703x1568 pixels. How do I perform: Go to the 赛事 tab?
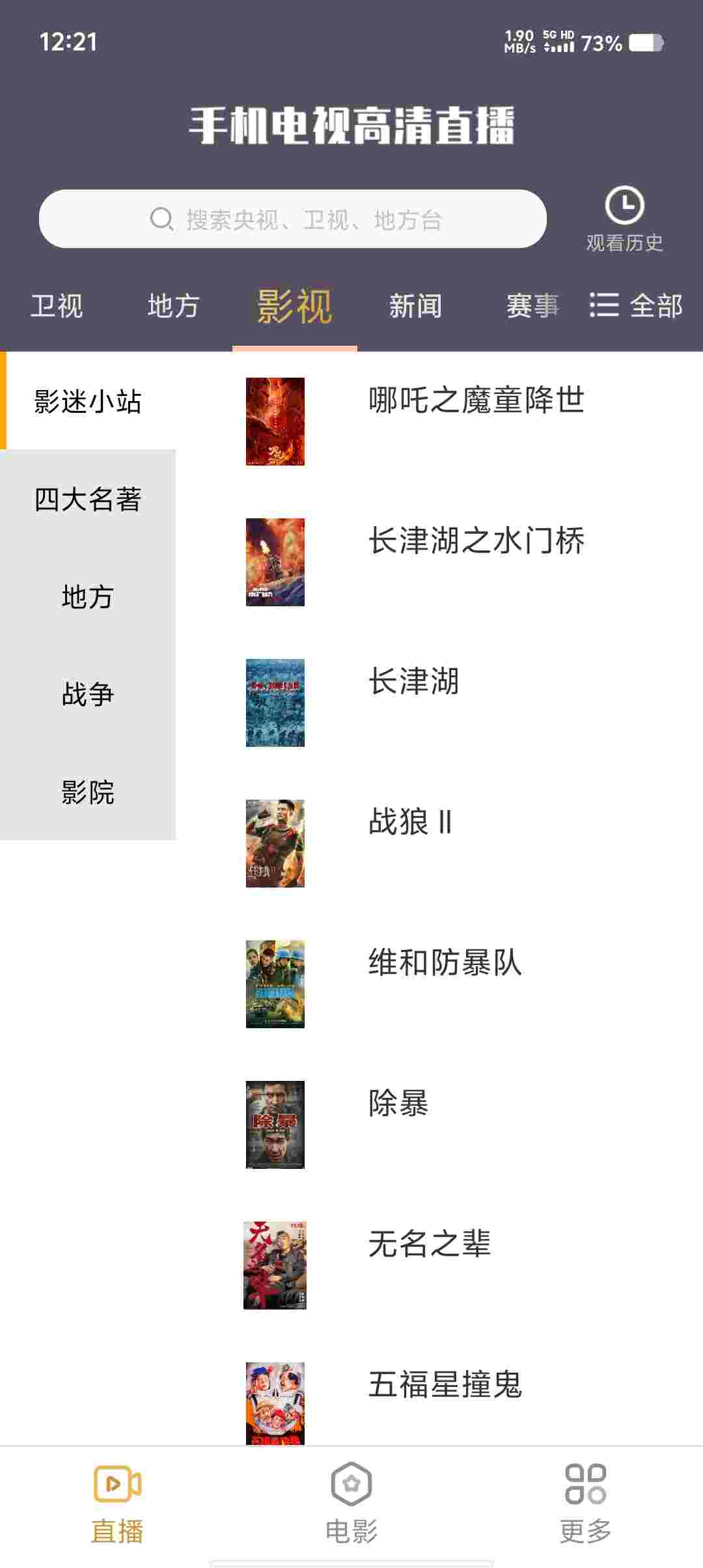(x=532, y=305)
